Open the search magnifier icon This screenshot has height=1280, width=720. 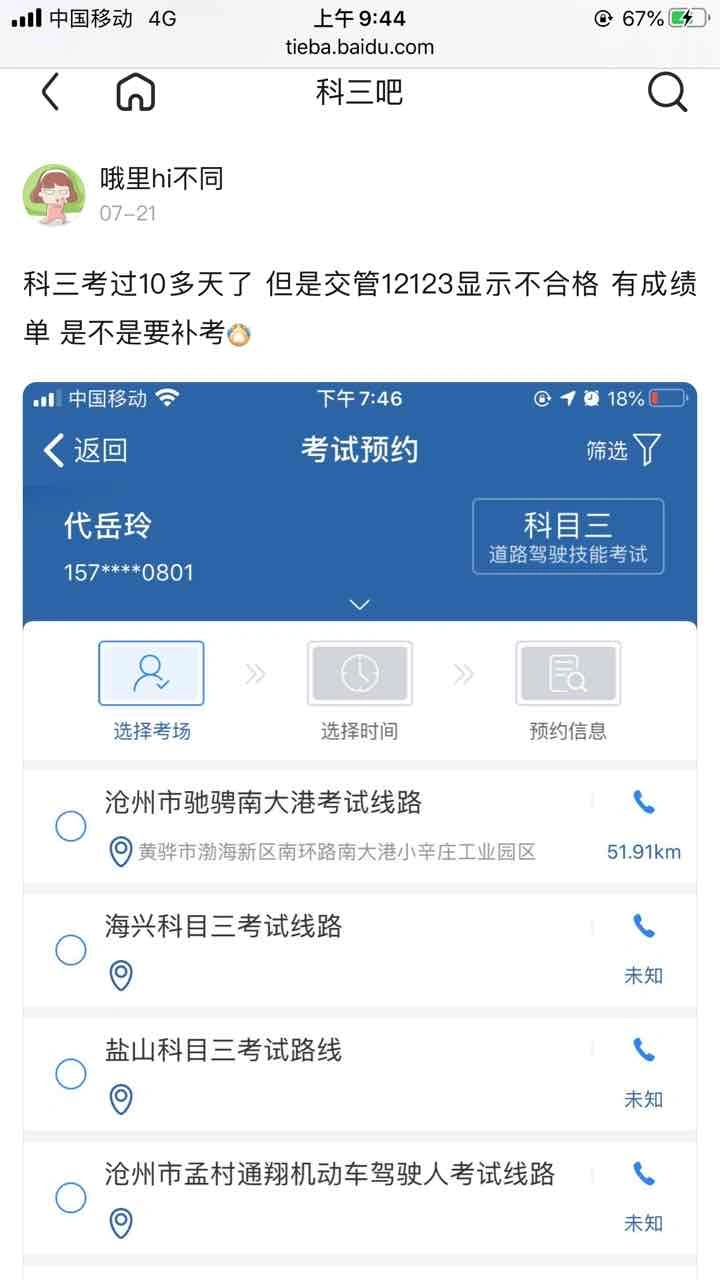[667, 93]
